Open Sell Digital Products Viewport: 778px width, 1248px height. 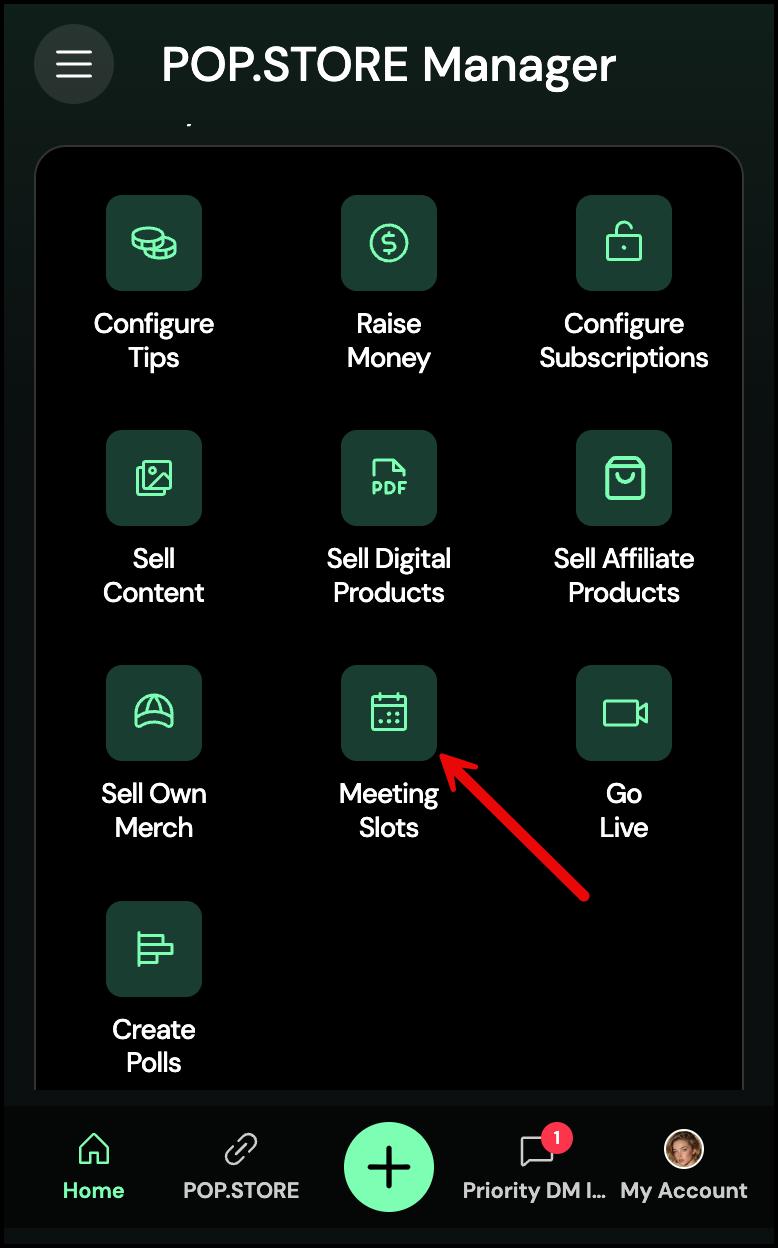click(x=389, y=478)
